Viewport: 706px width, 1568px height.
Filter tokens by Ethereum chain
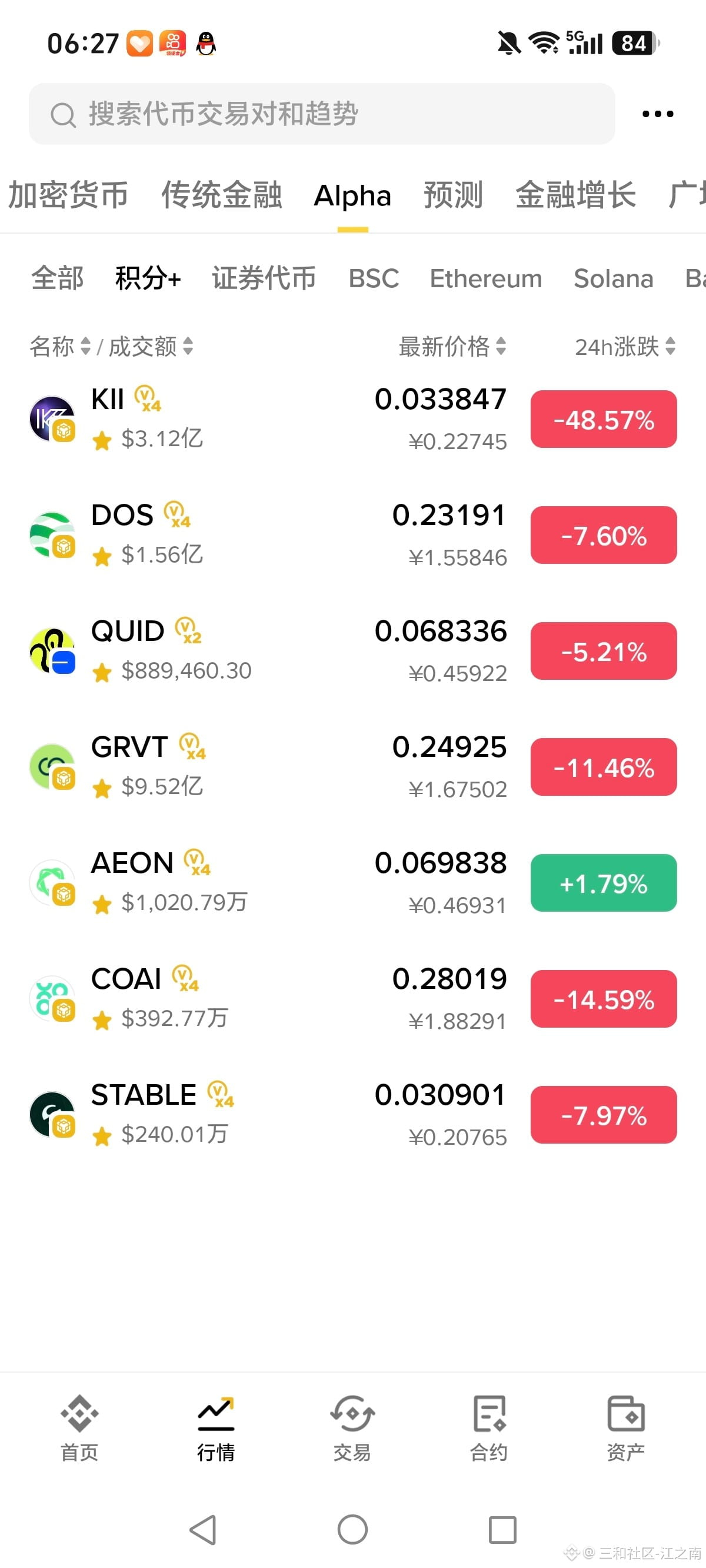click(486, 278)
